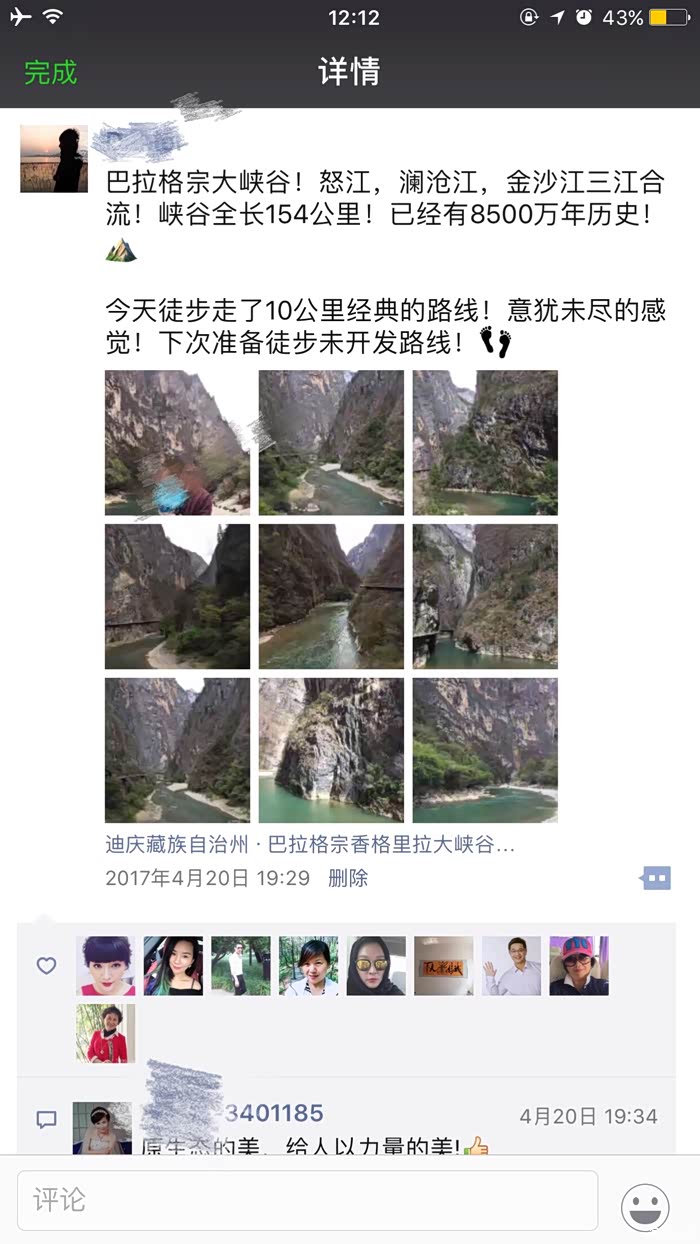
Task: Delete this post via 删除
Action: tap(348, 878)
